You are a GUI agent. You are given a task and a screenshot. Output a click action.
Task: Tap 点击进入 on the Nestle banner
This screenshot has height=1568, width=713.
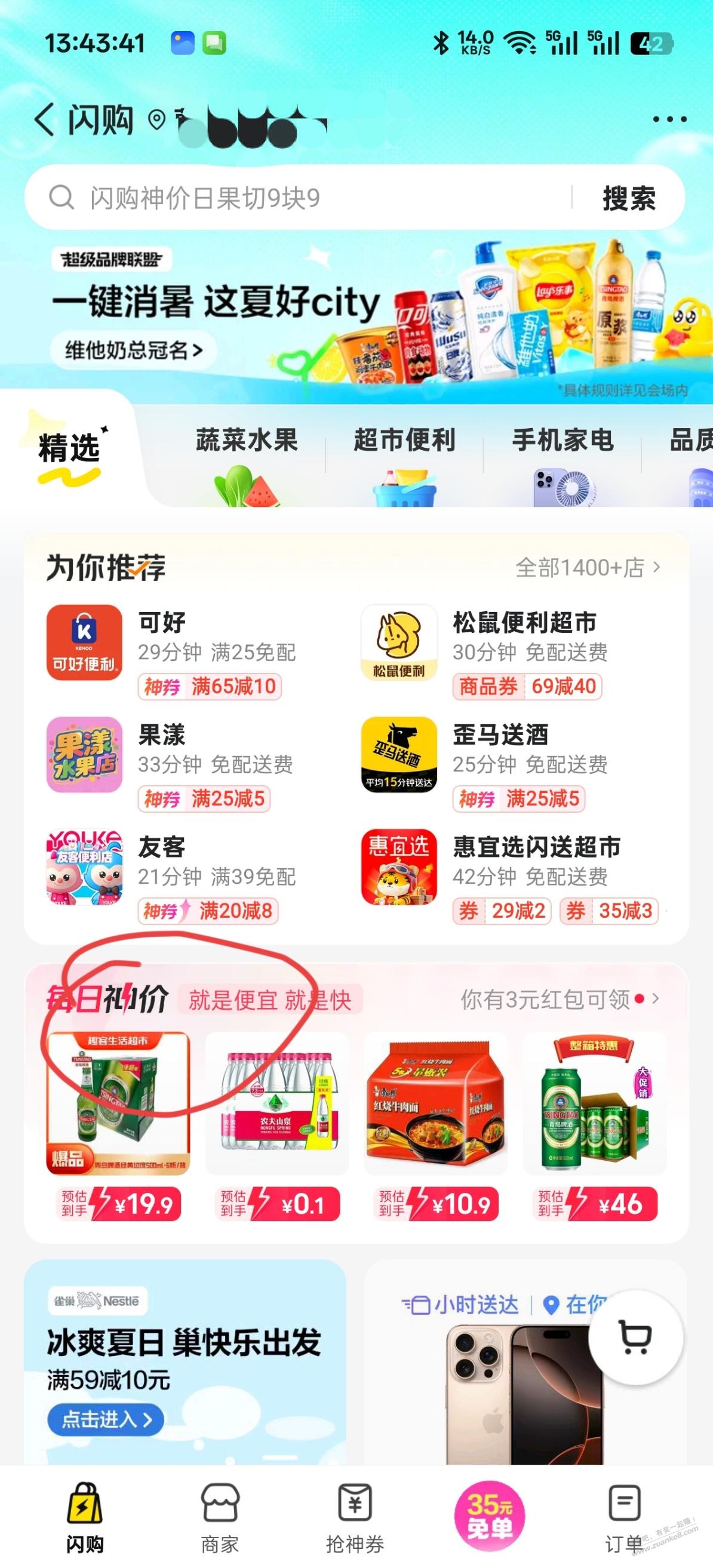(106, 1419)
